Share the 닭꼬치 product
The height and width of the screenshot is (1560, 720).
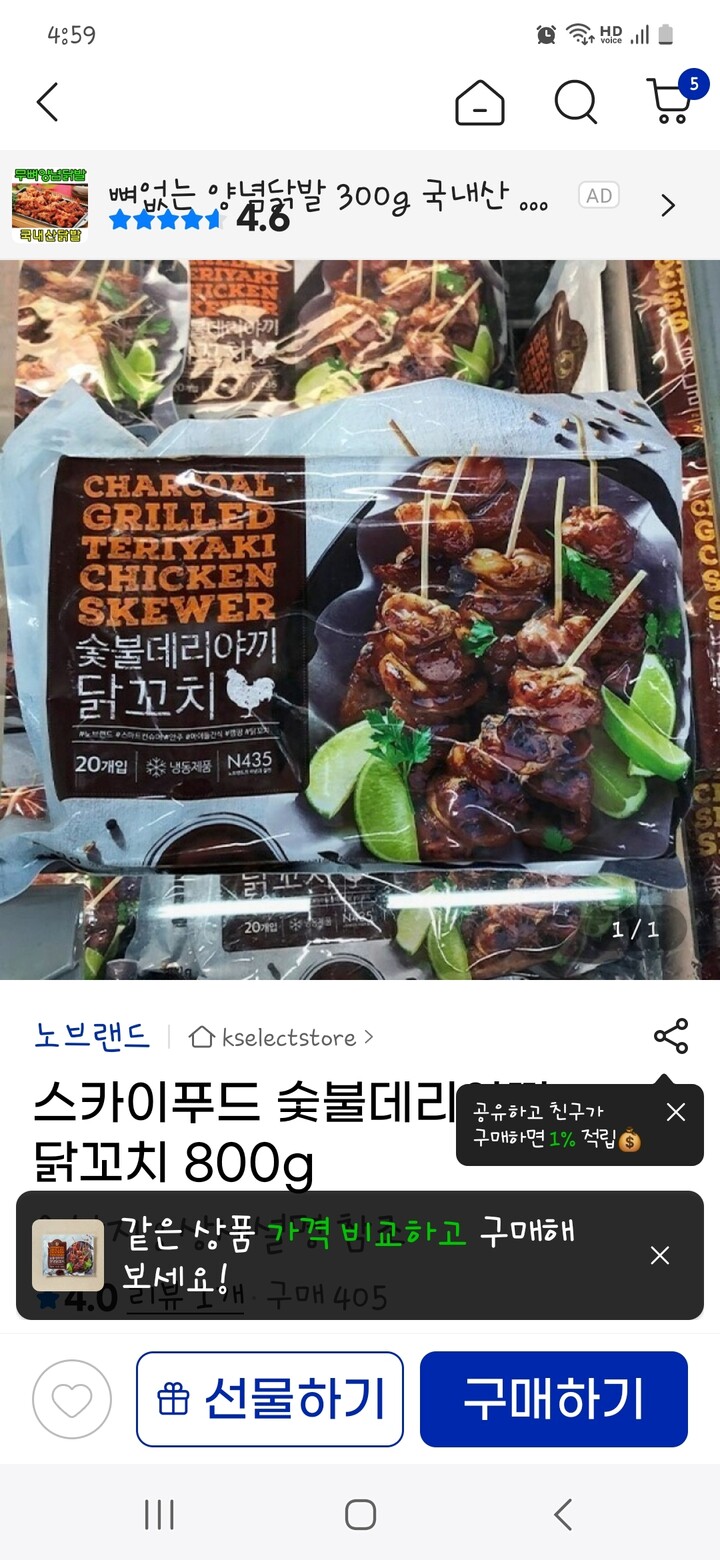pos(670,1037)
